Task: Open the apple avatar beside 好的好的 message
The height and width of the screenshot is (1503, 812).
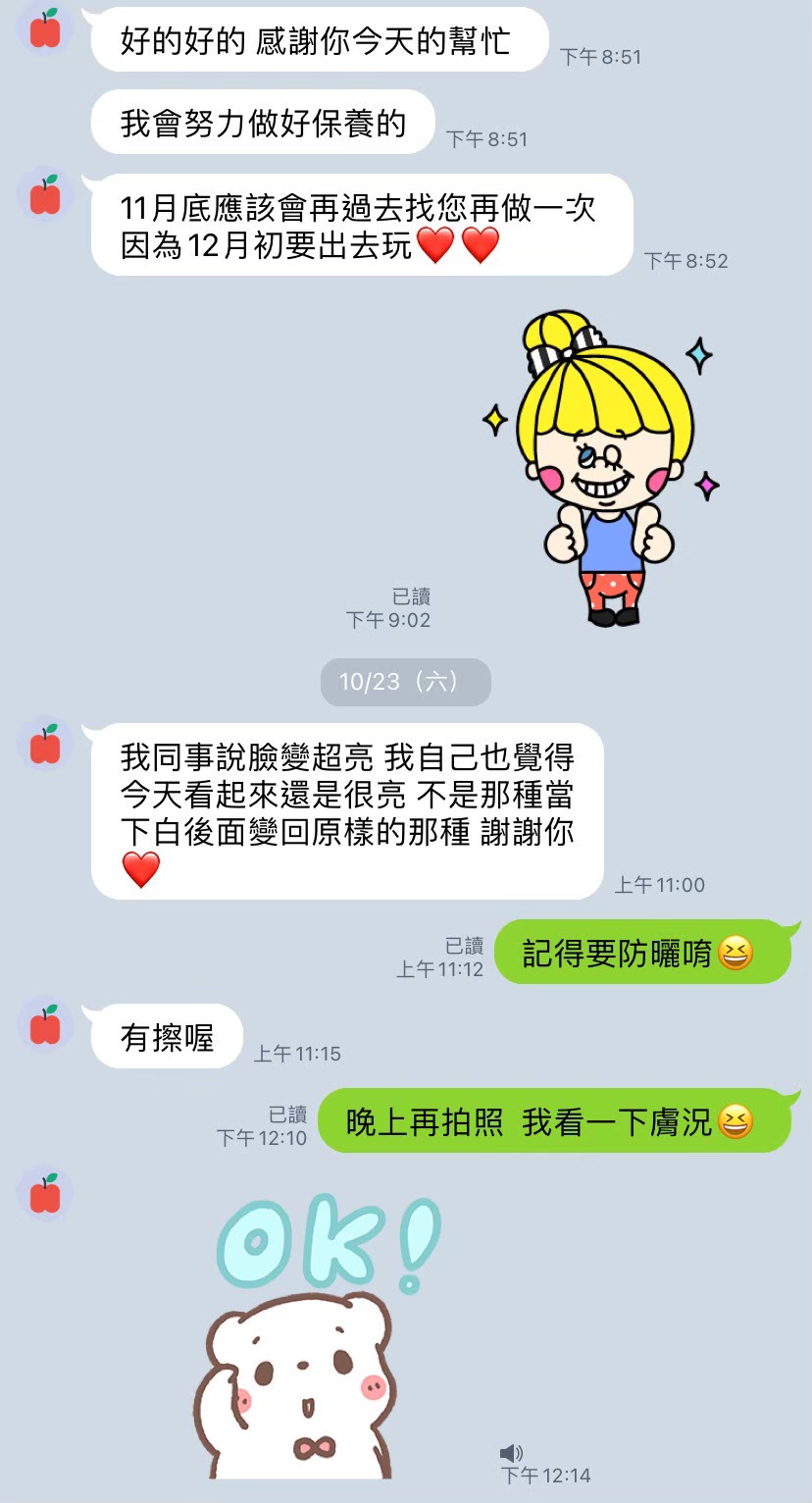Action: pos(45,29)
